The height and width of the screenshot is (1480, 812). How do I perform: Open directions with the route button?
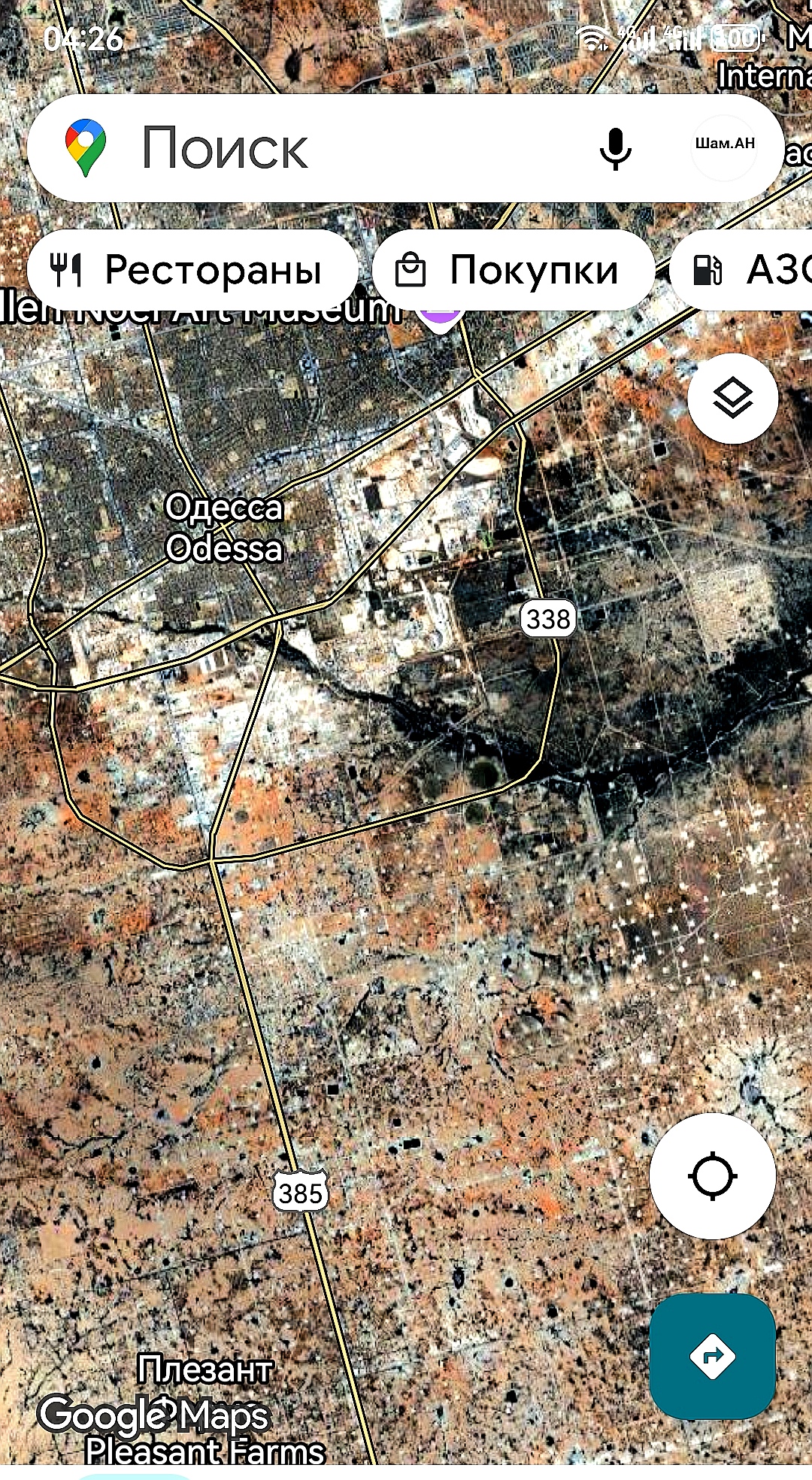tap(712, 1356)
